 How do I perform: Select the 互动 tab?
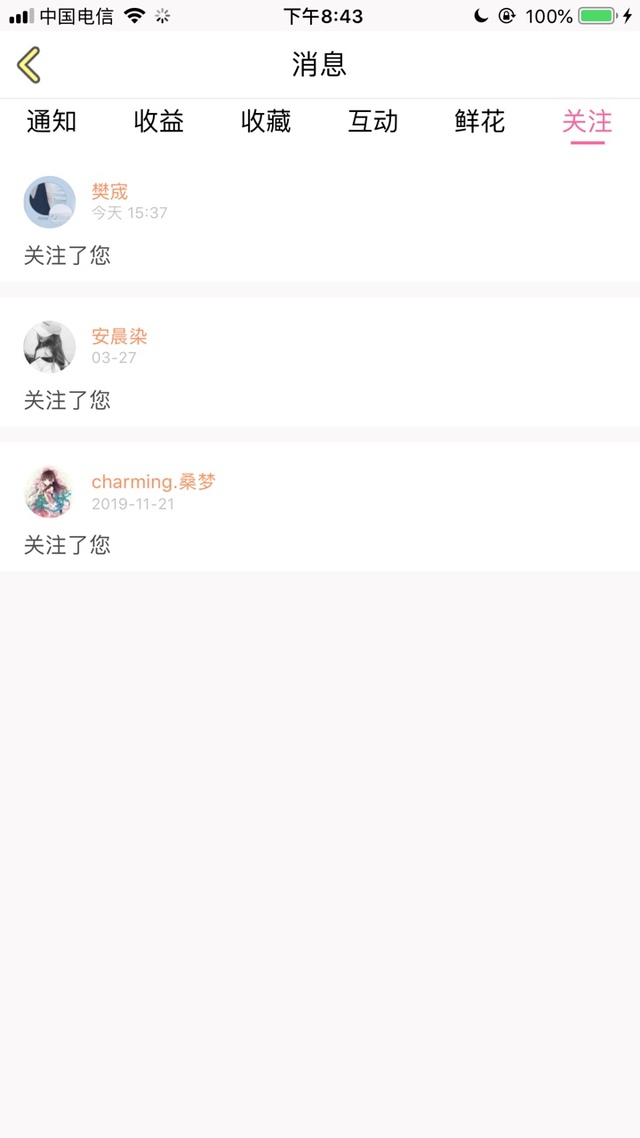(373, 122)
